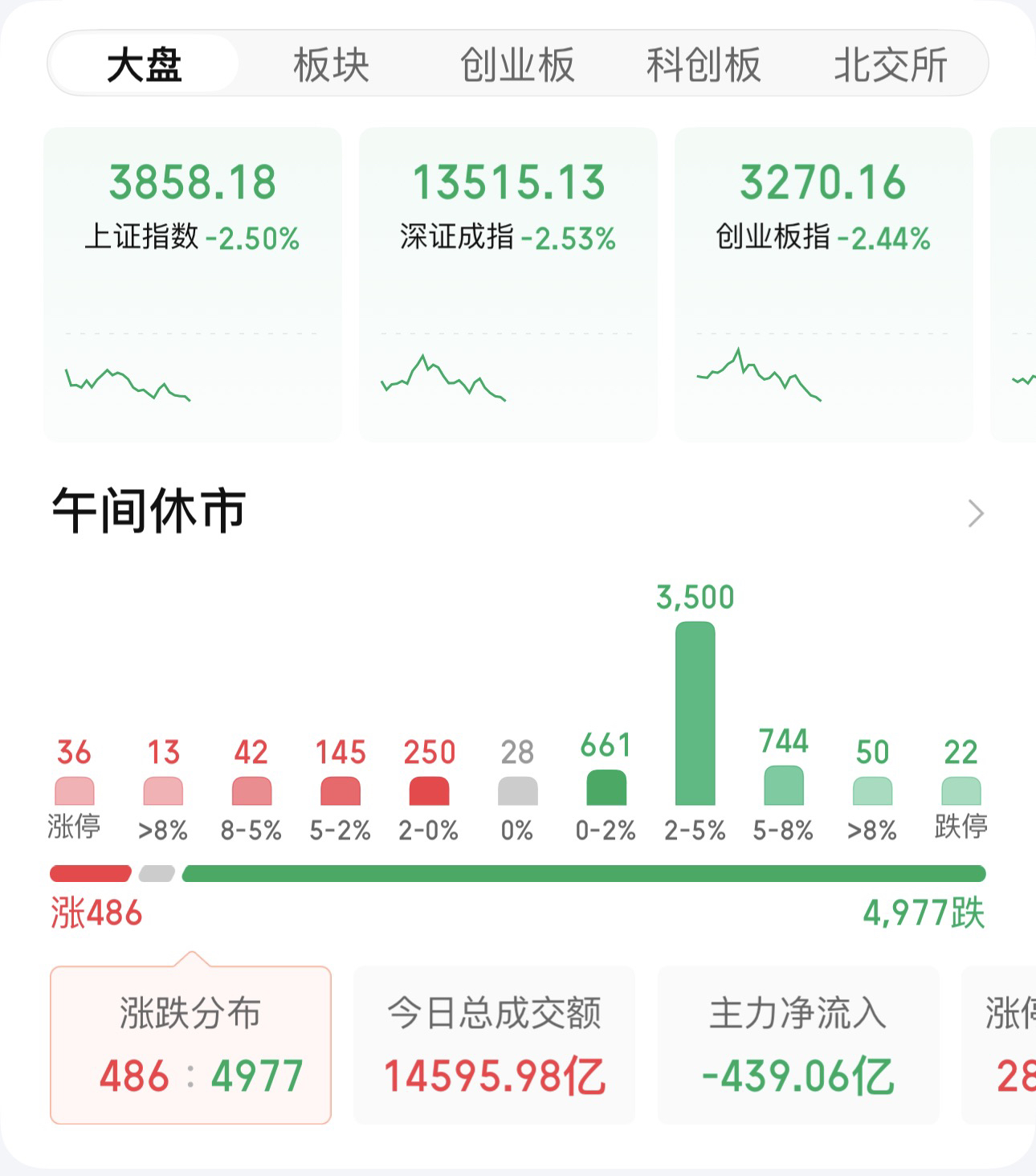Expand 午间休市 details with the chevron

(x=975, y=513)
